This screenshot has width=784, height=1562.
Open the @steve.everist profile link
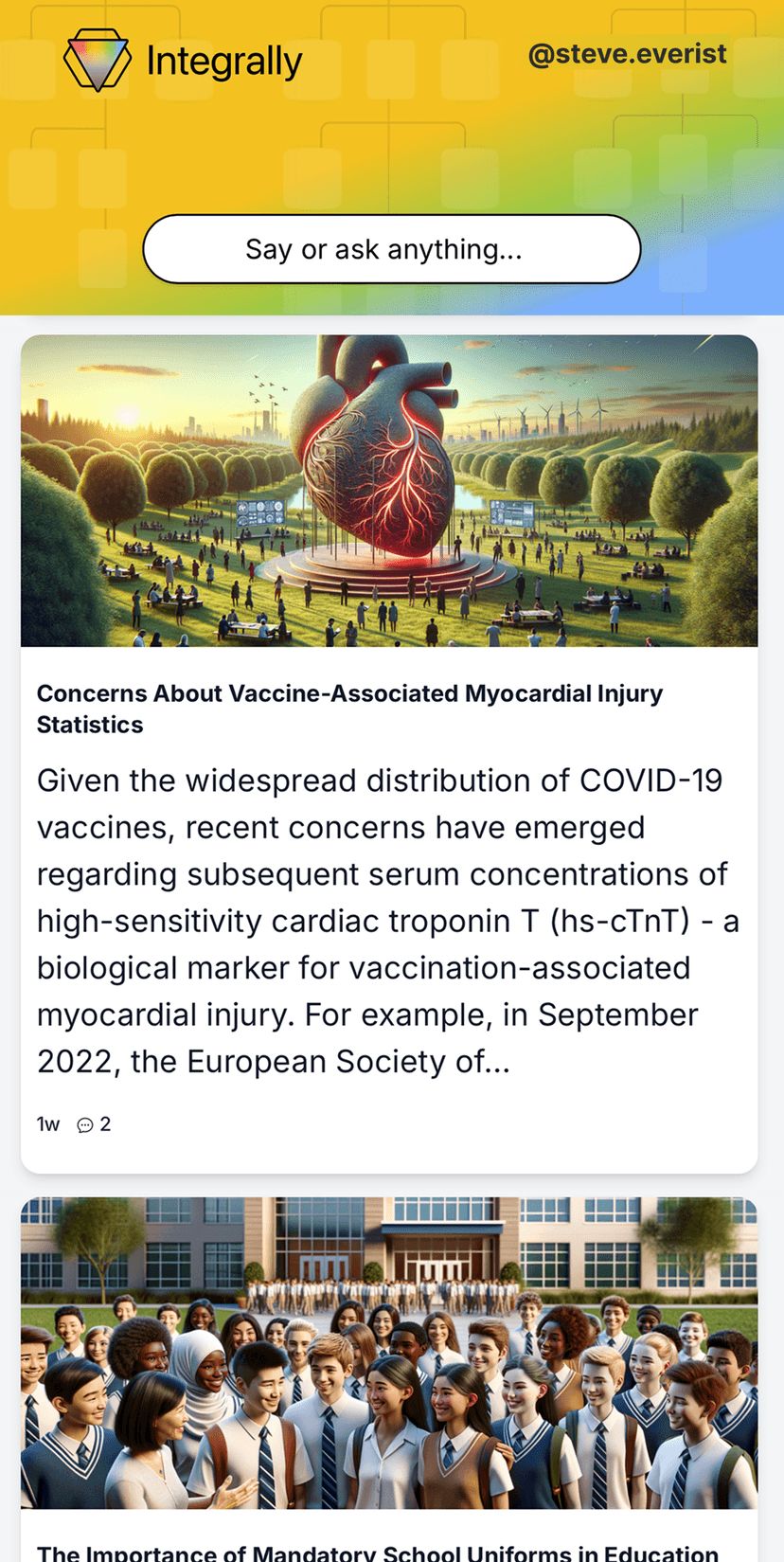tap(627, 54)
